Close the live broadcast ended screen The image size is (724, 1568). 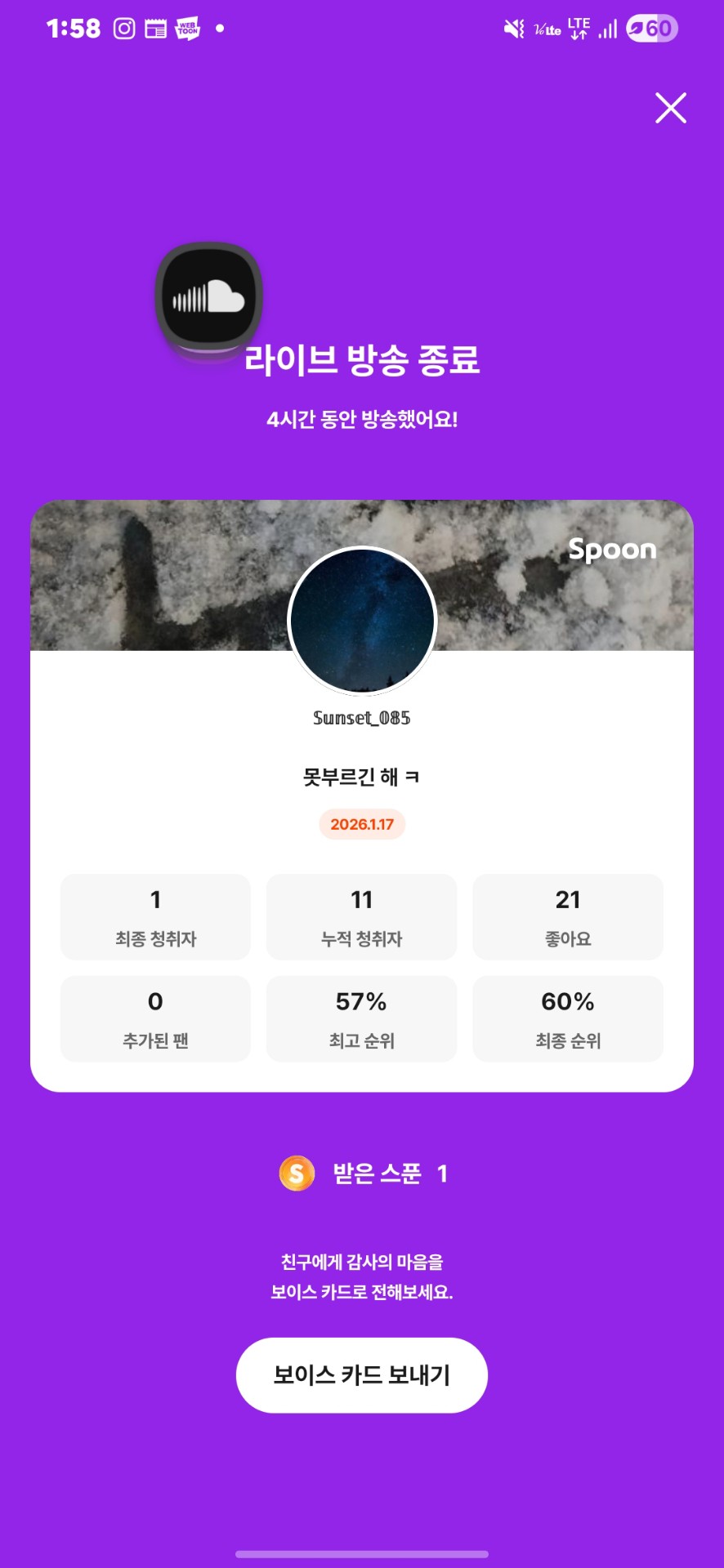[670, 108]
